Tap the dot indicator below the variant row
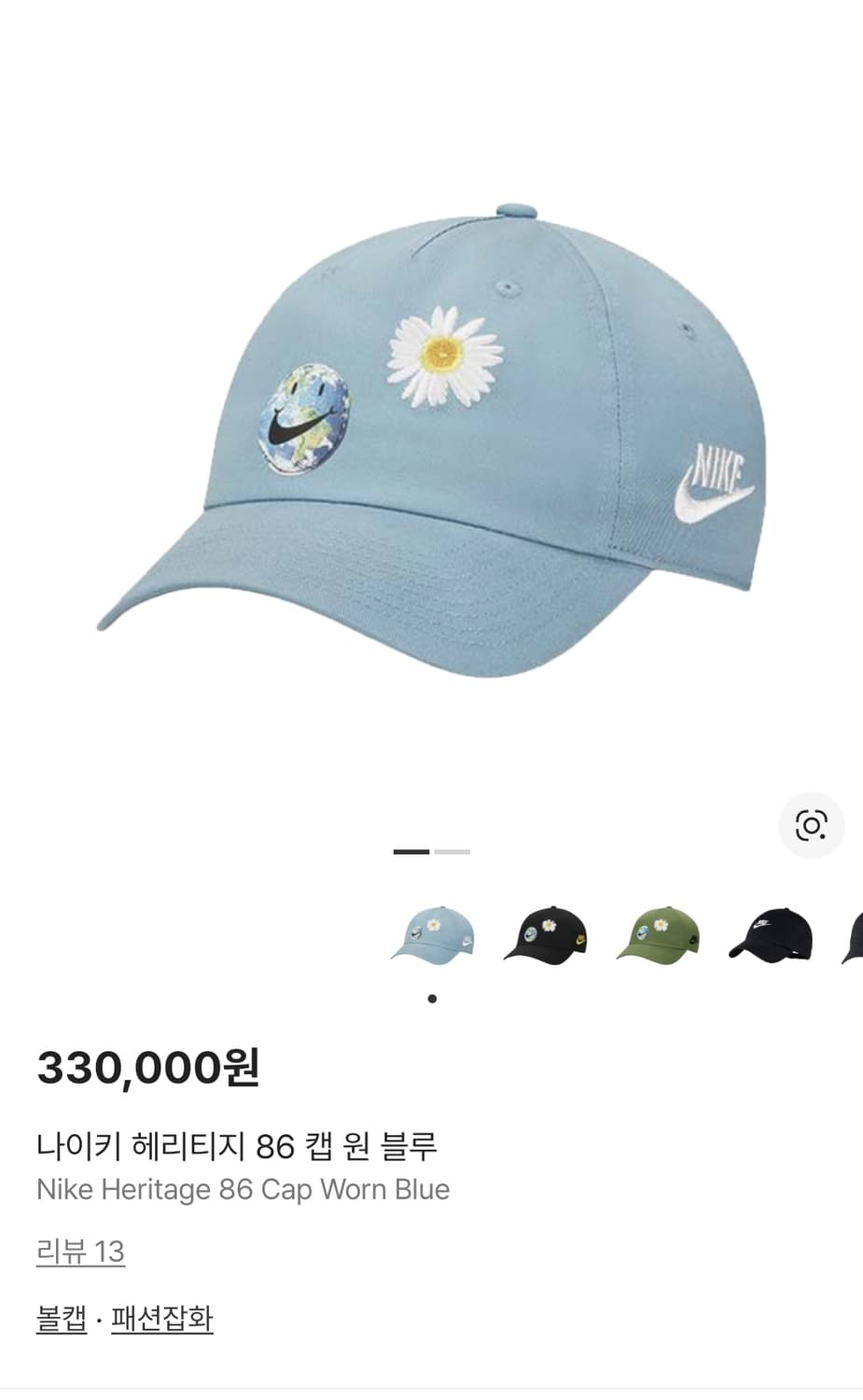The width and height of the screenshot is (863, 1400). pos(432,998)
